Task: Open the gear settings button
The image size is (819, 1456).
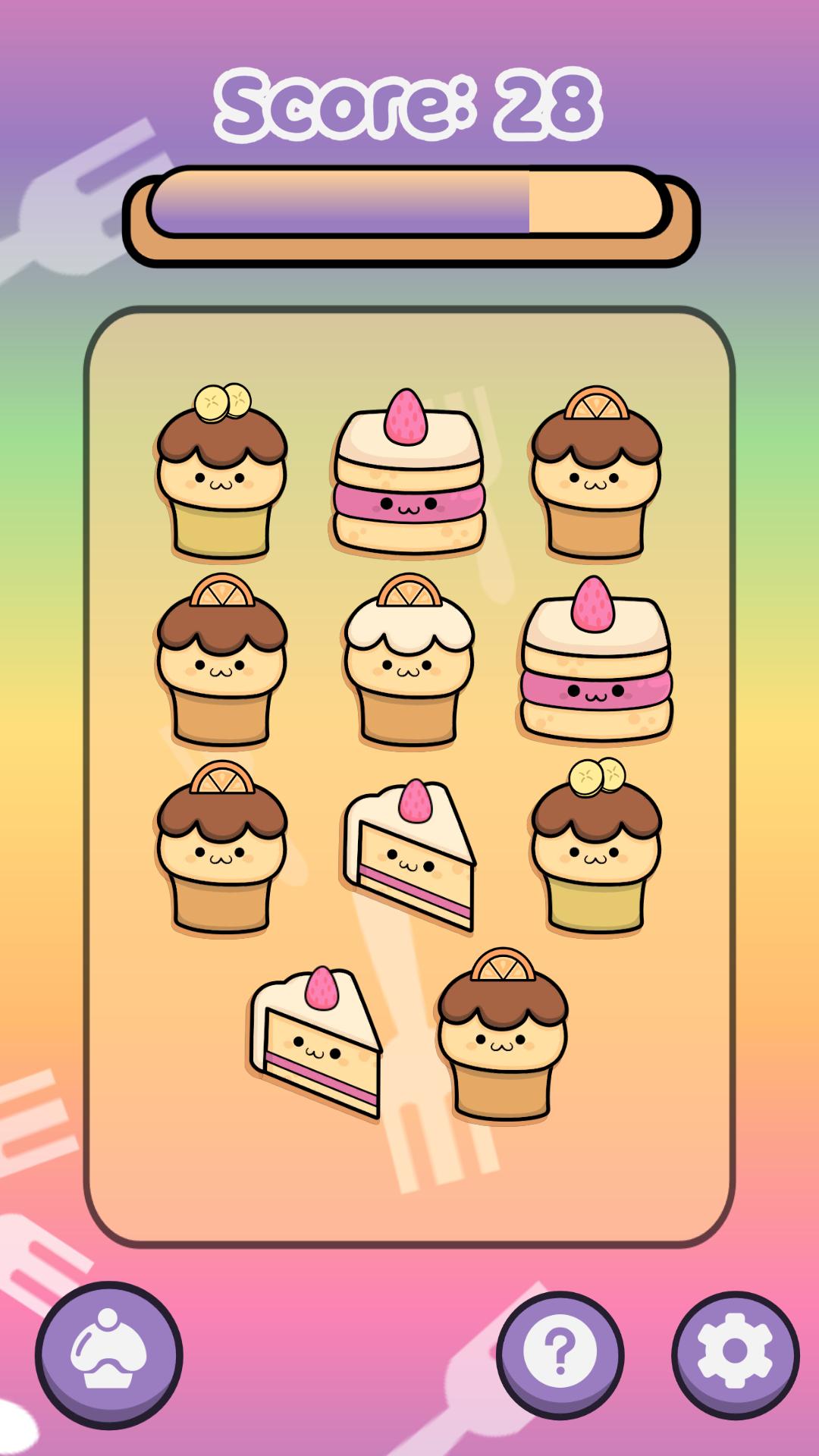Action: pyautogui.click(x=734, y=1354)
